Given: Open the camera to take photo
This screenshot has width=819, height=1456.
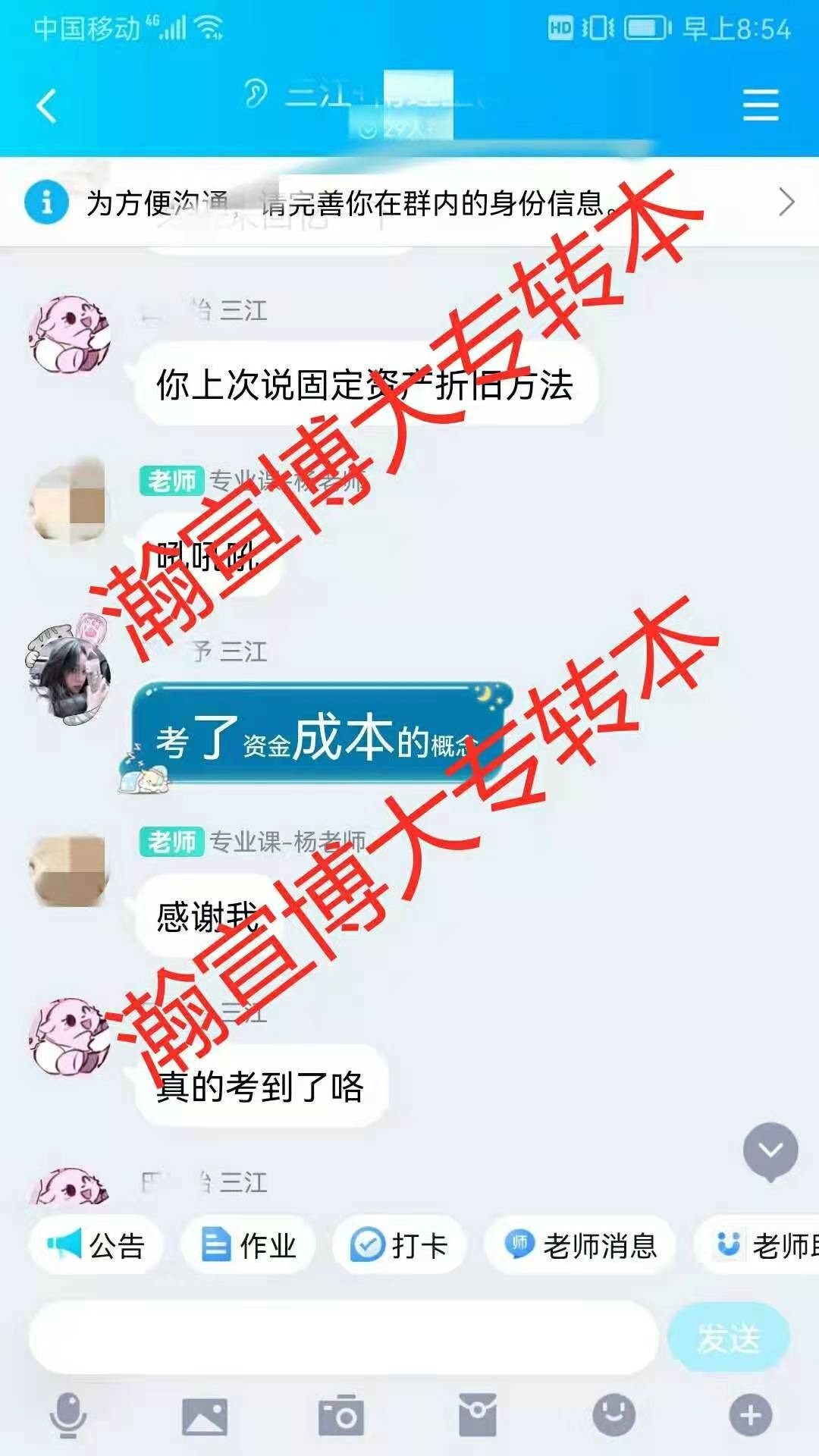Looking at the screenshot, I should (x=341, y=1416).
